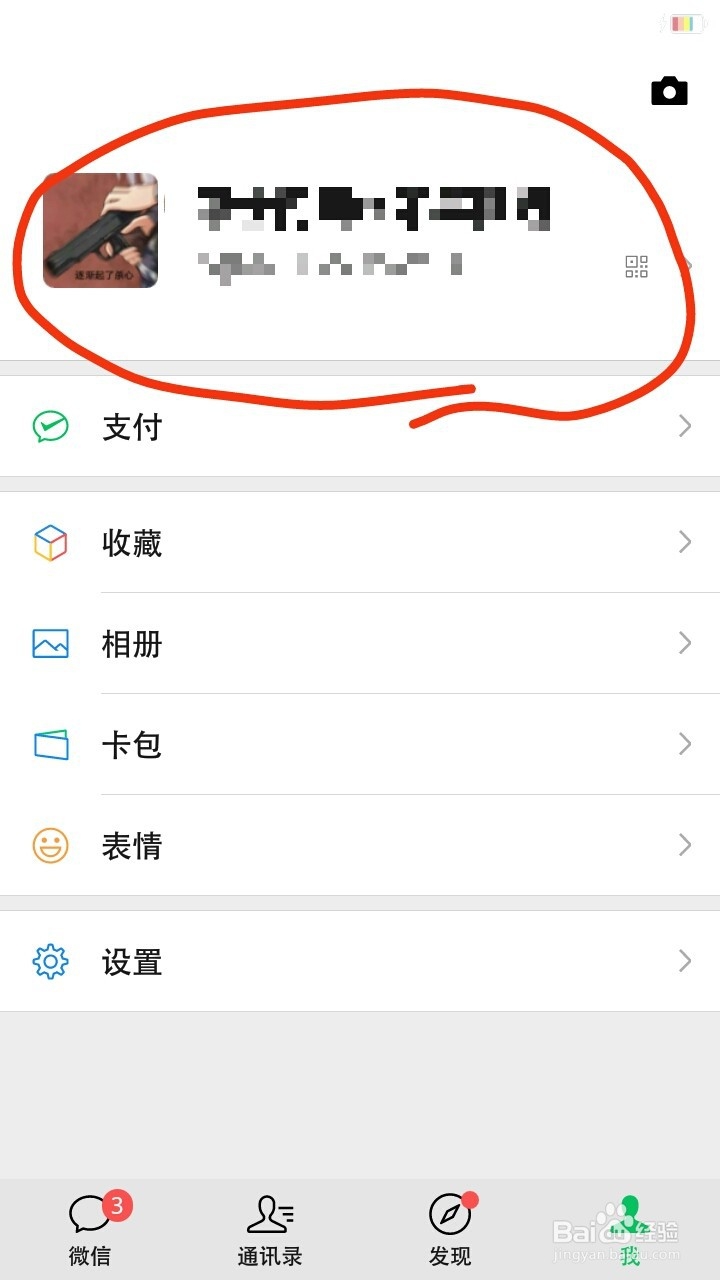Tap the chat badge showing 3 unread
This screenshot has height=1280, width=720.
pyautogui.click(x=116, y=1205)
